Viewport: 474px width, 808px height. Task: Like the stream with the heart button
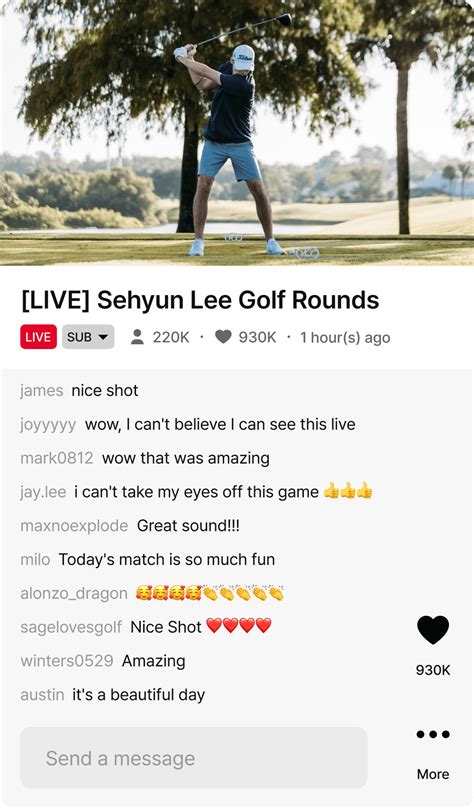(433, 630)
